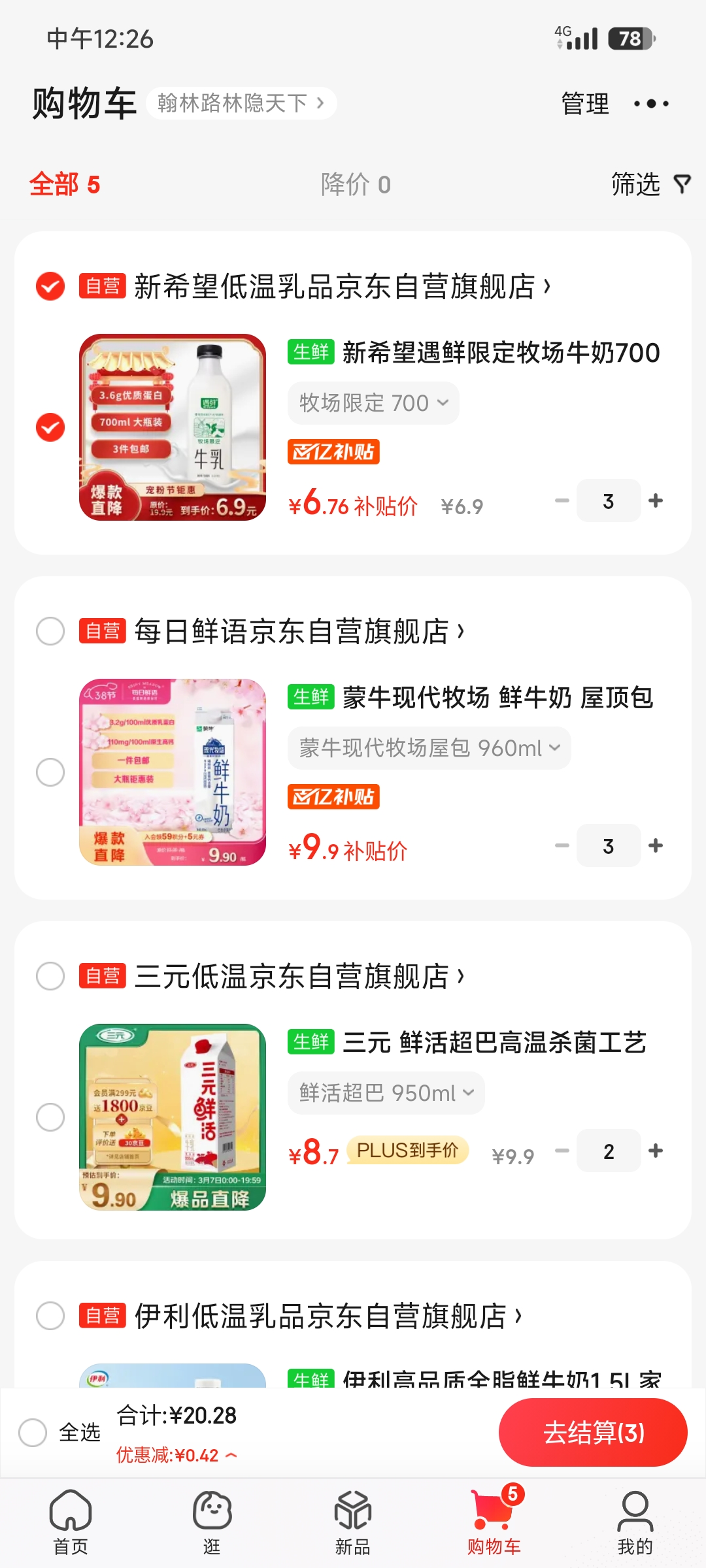Decrease quantity of 蒙牛现代牧场 milk

(x=562, y=845)
